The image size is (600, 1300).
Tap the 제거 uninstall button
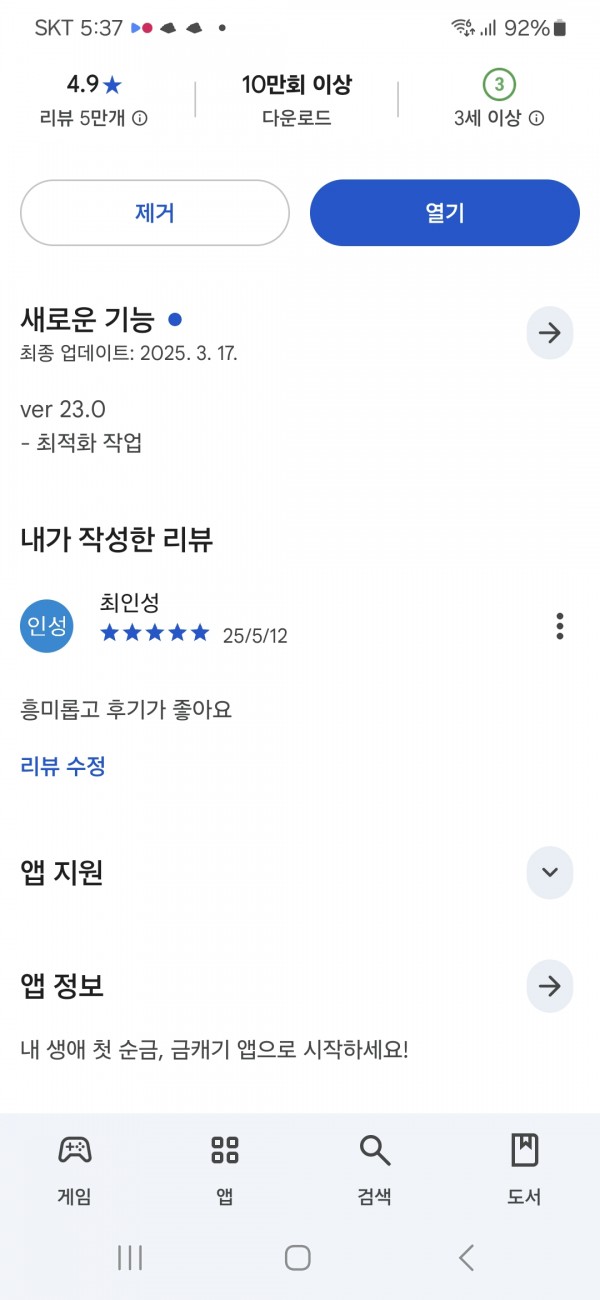click(155, 213)
